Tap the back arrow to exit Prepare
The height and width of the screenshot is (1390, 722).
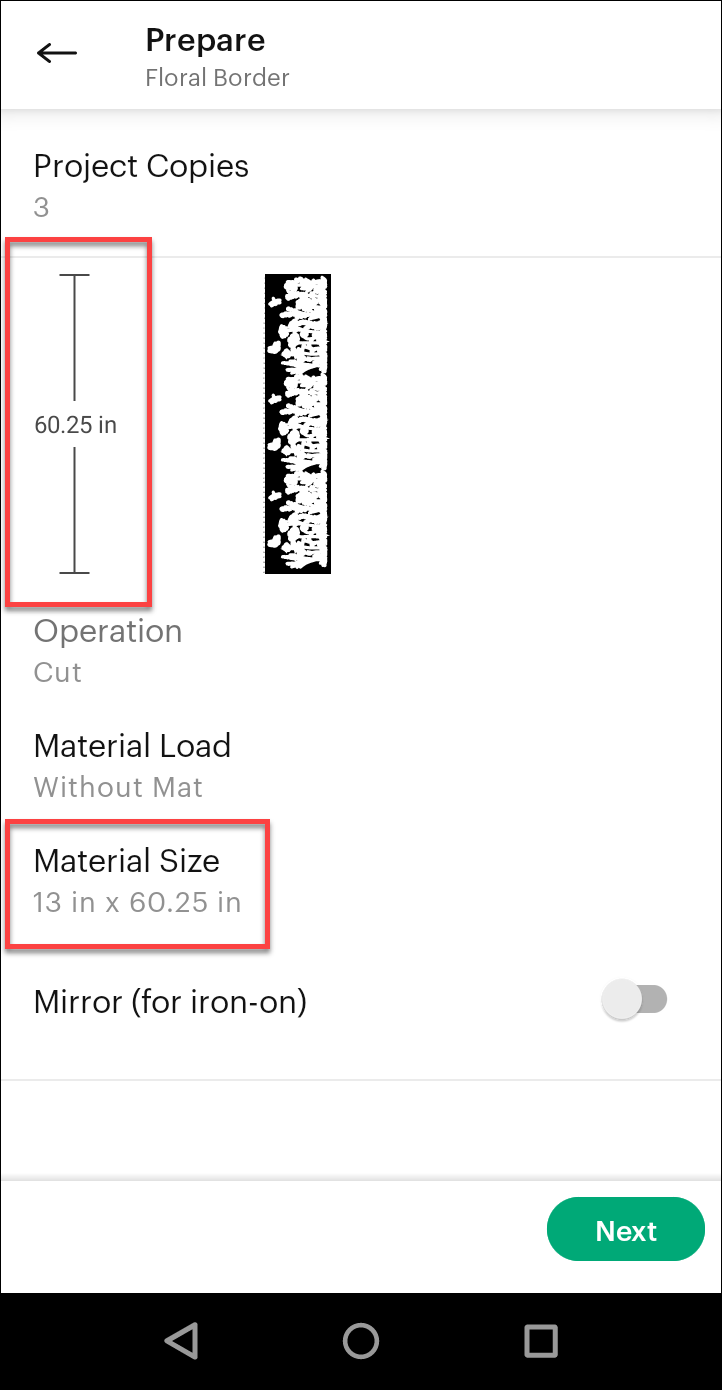pos(56,52)
